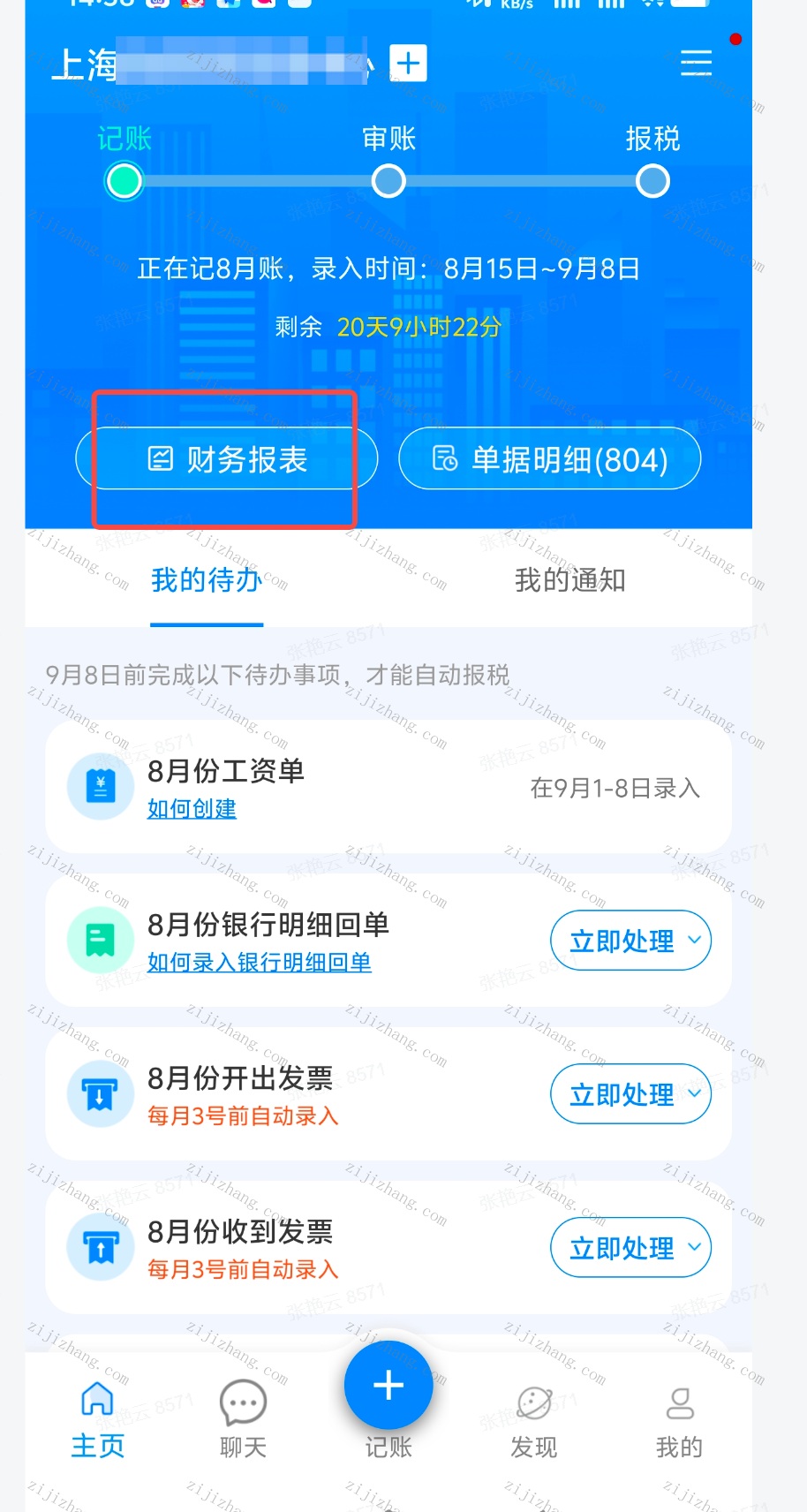Viewport: 807px width, 1512px height.
Task: Open 发现 tab
Action: coord(534,1419)
